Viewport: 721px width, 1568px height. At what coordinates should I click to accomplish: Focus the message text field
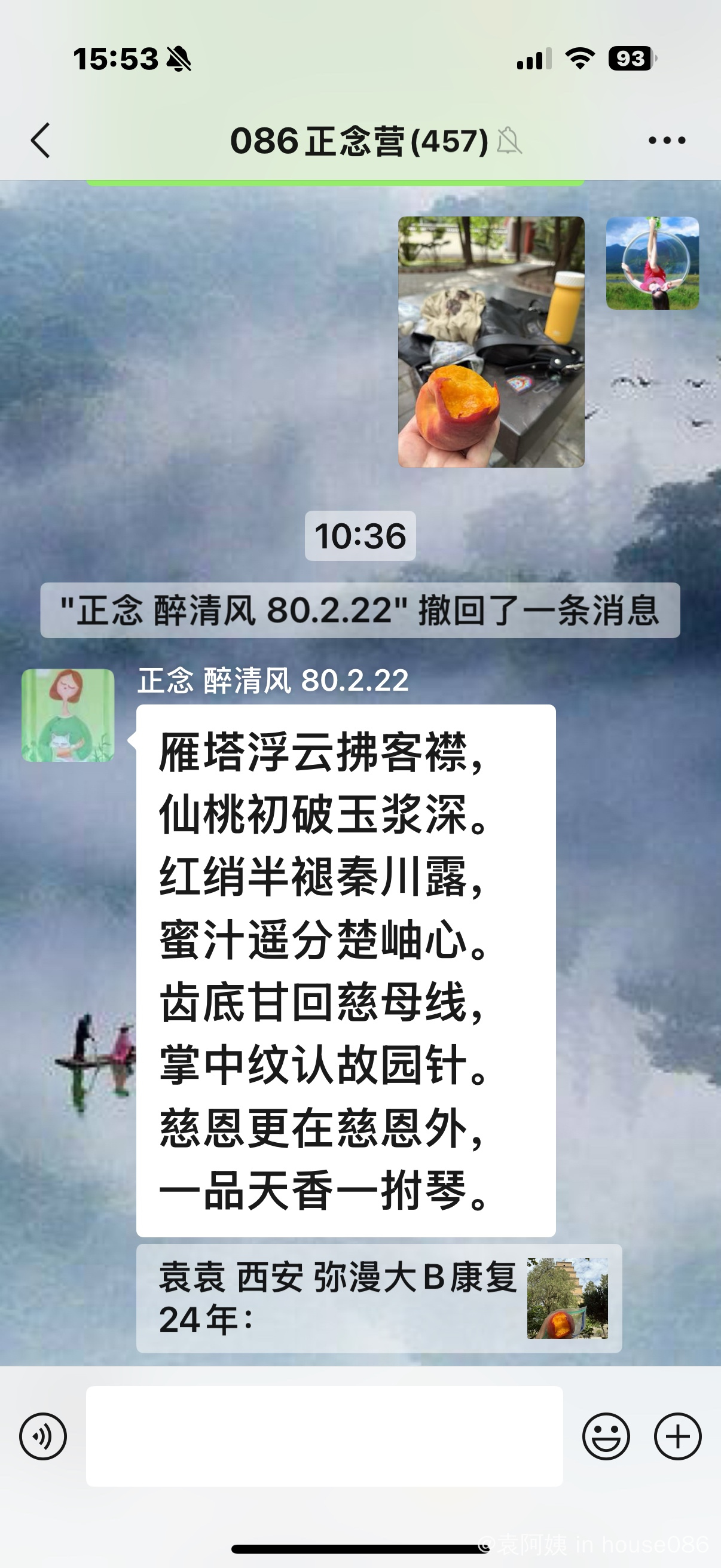[x=324, y=1436]
